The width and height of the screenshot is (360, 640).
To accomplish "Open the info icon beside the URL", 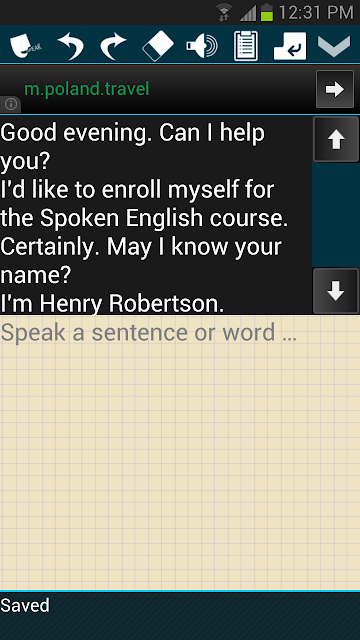I will (x=11, y=104).
